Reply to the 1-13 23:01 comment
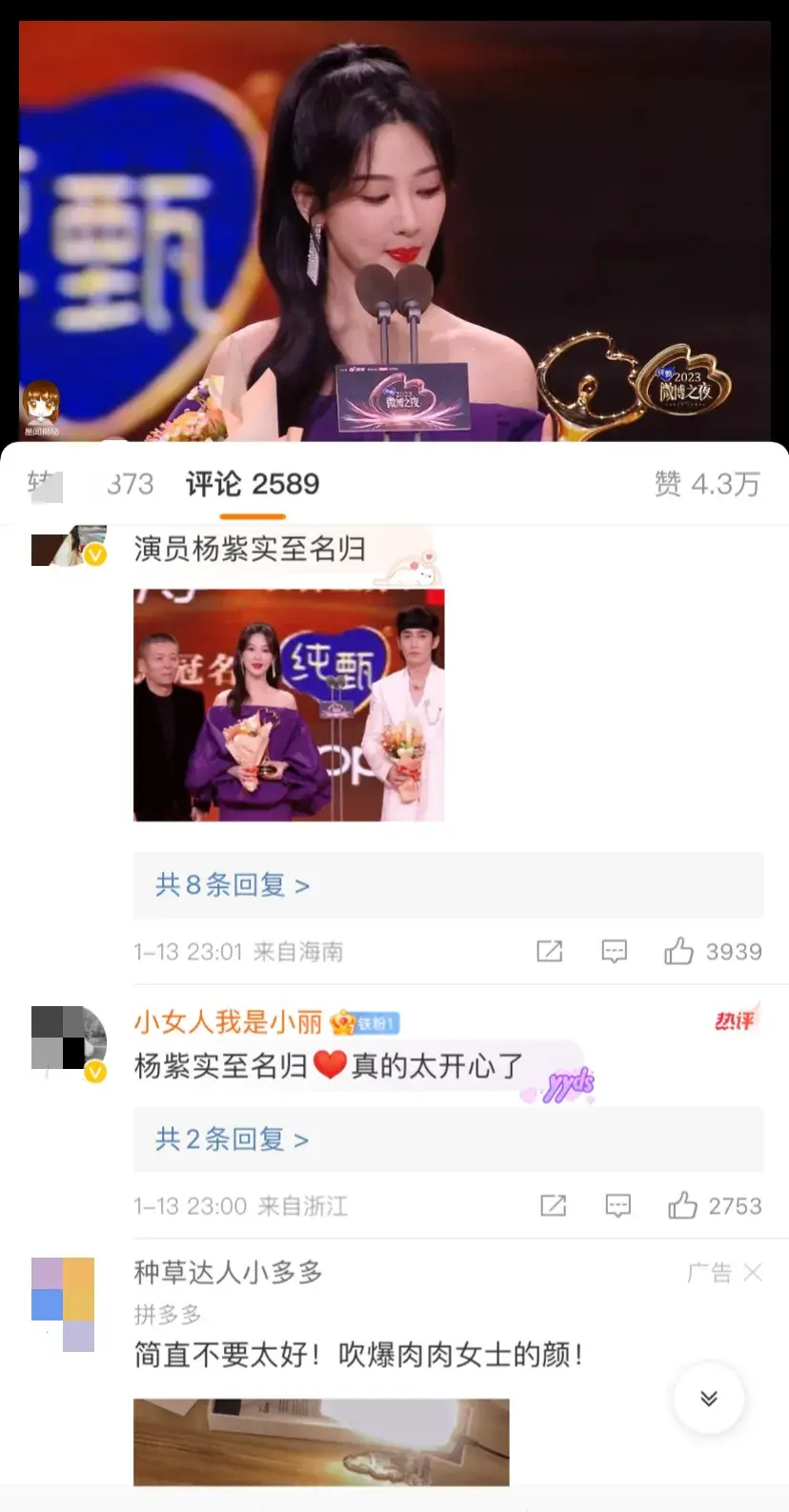The image size is (789, 1512). click(x=615, y=951)
